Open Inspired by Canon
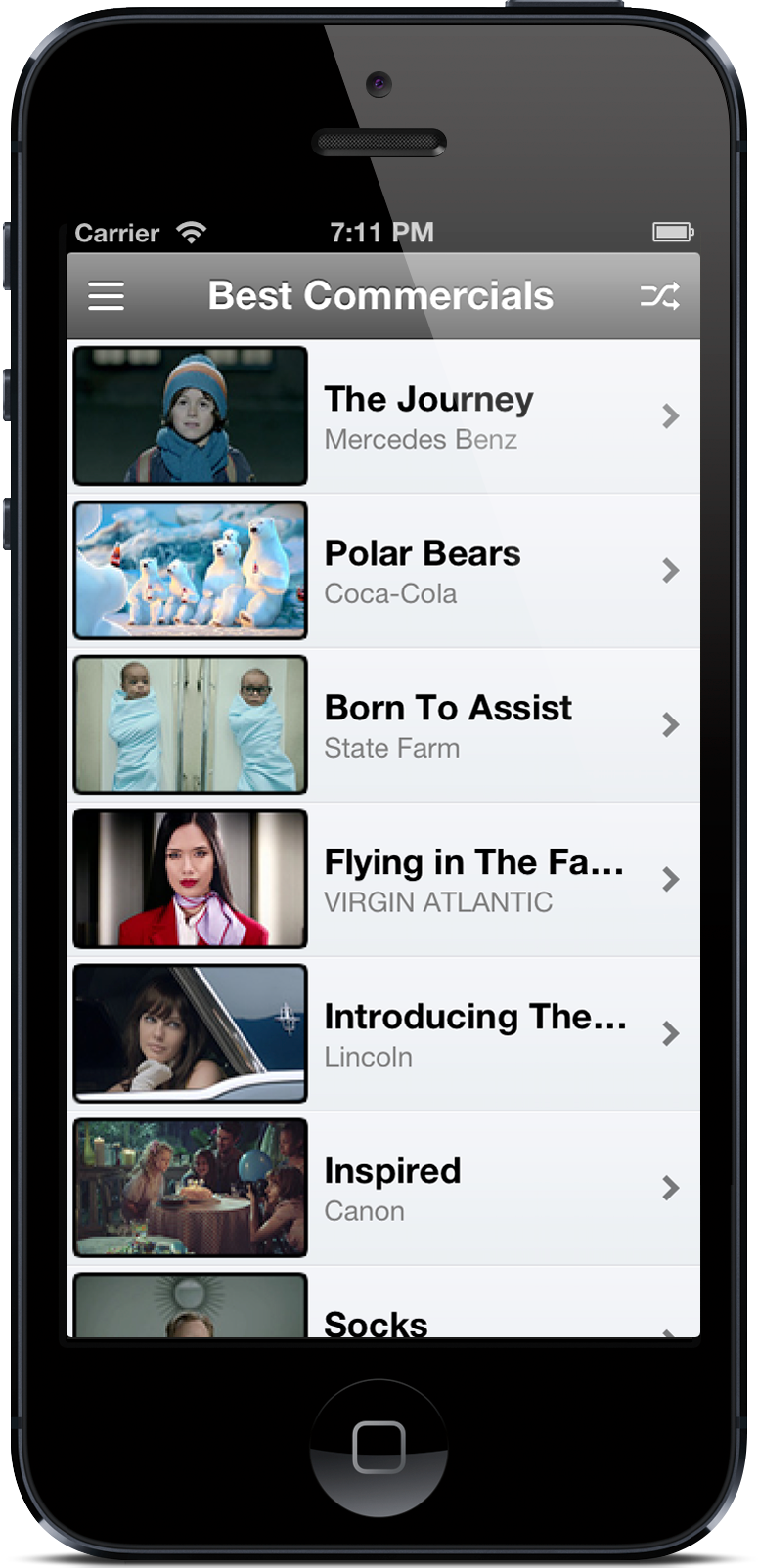Image resolution: width=758 pixels, height=1568 pixels. point(383,1189)
